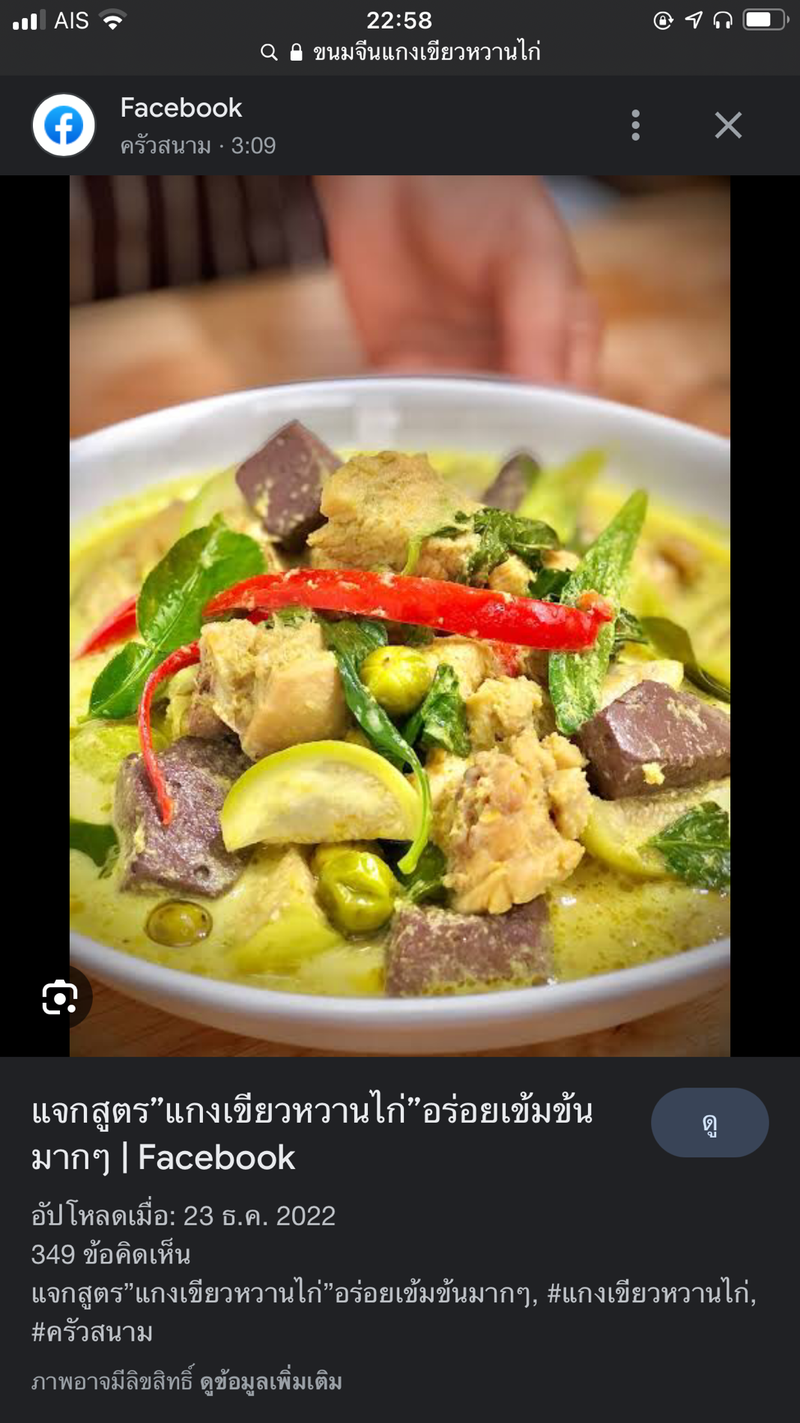800x1423 pixels.
Task: Search this image with the Lens icon
Action: click(60, 997)
